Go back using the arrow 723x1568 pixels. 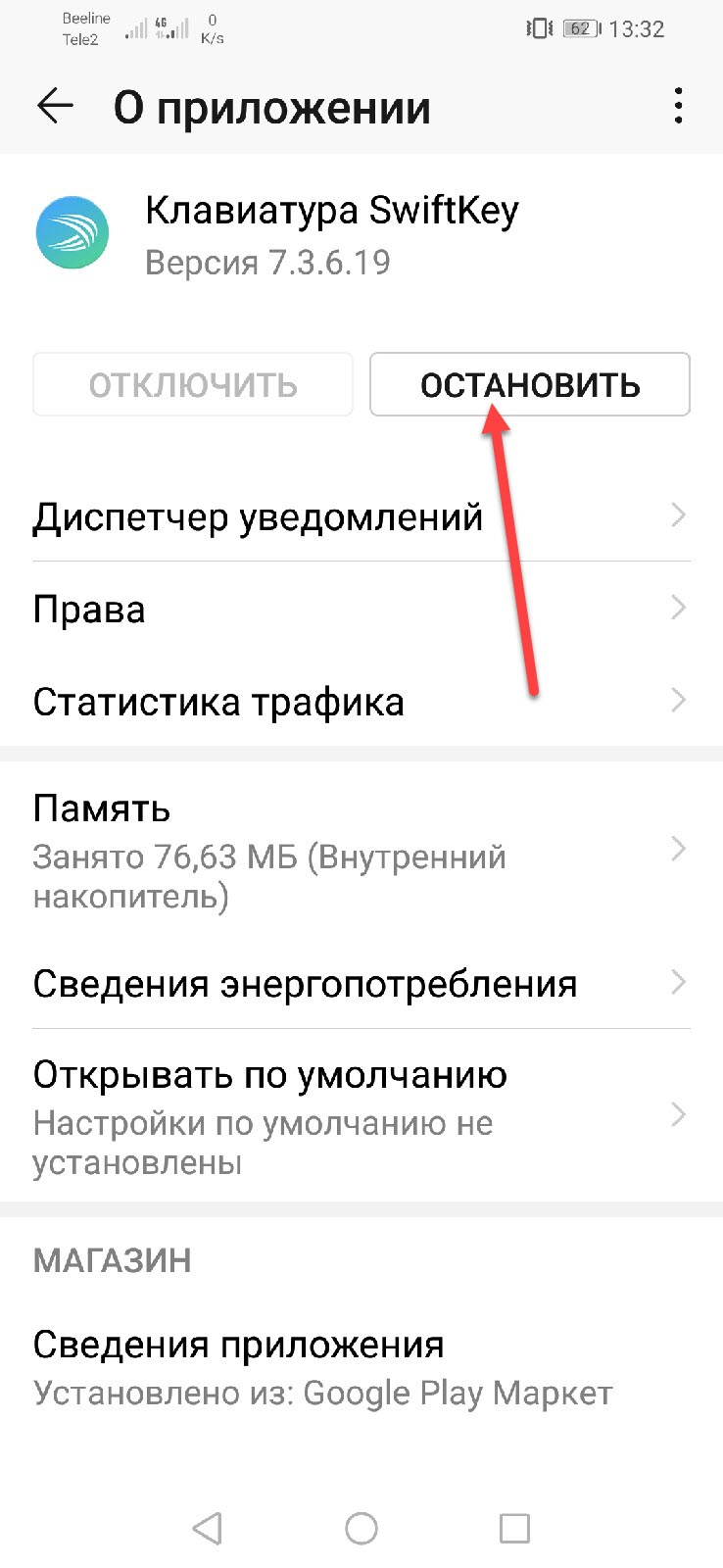(55, 107)
